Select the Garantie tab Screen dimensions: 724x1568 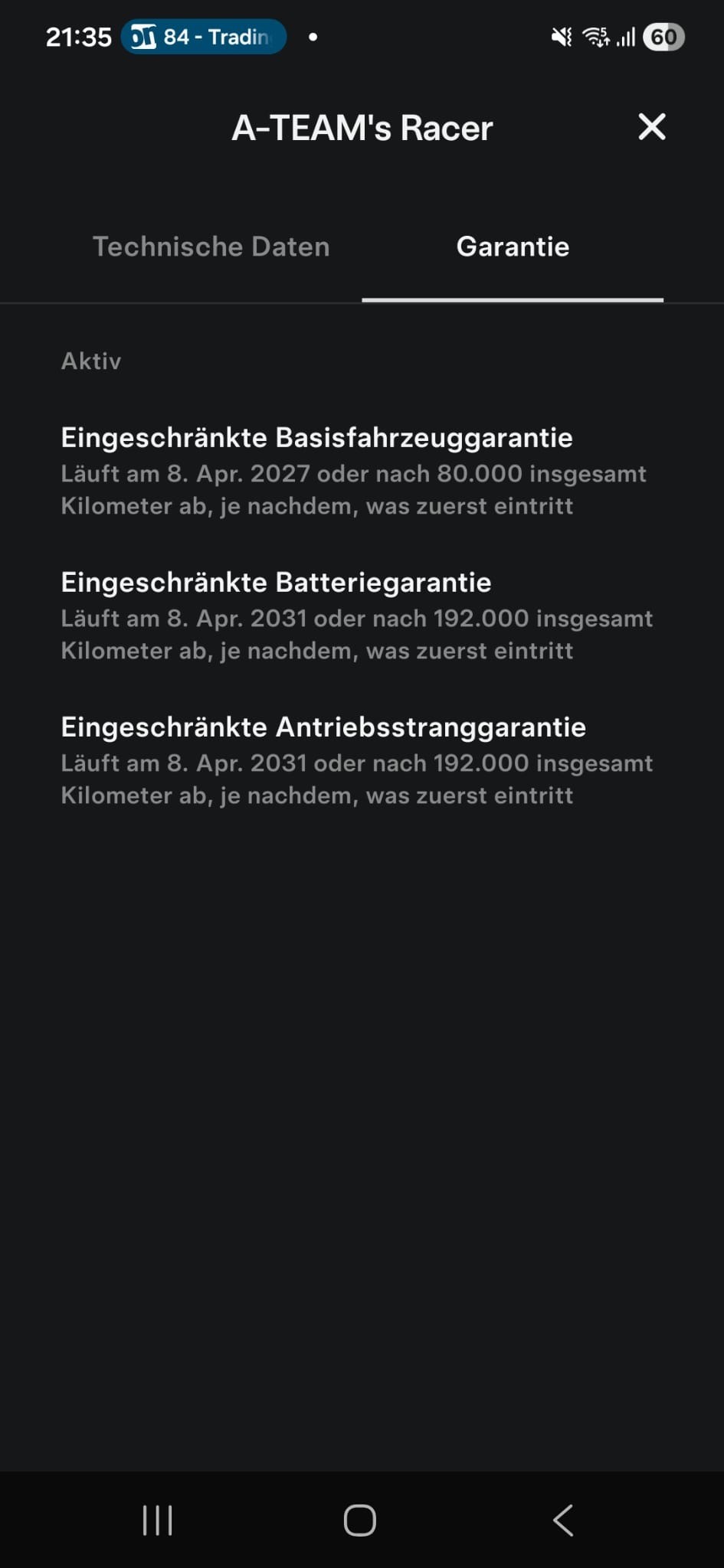pos(513,247)
